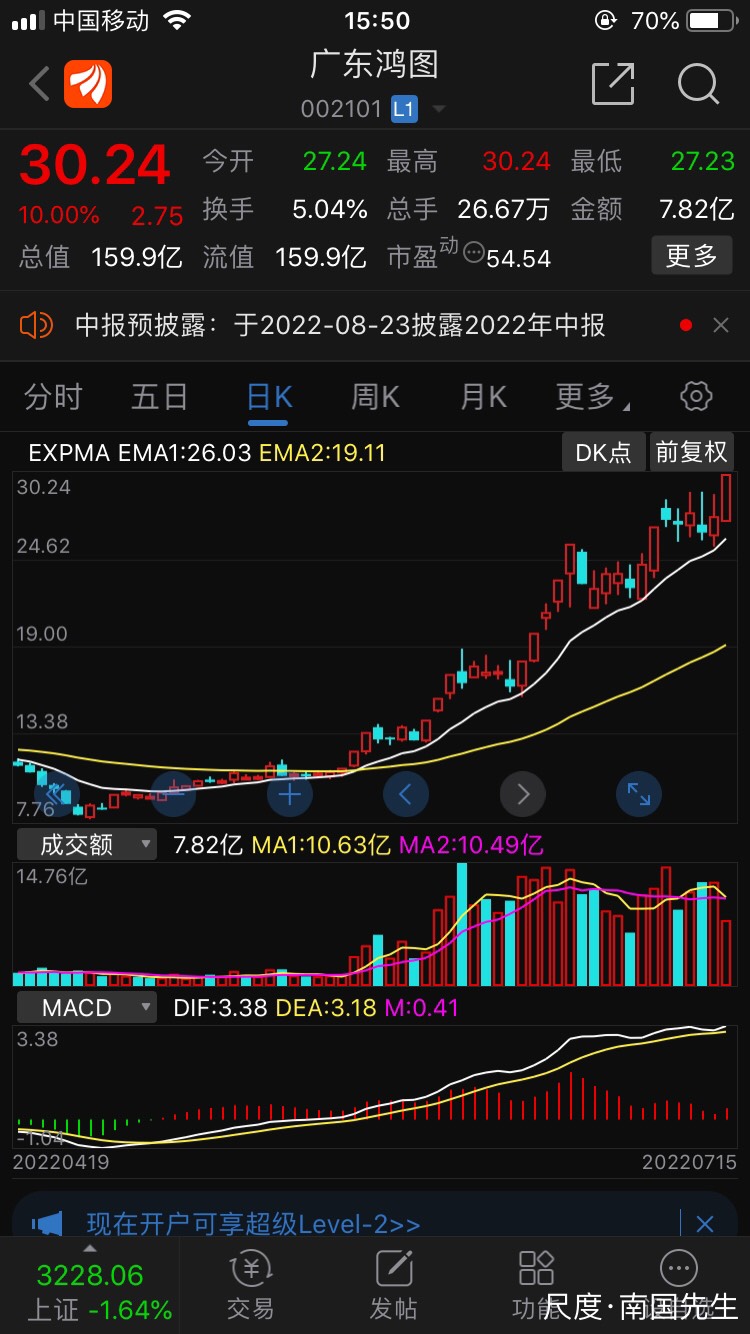
Task: Open the chart settings gear icon
Action: point(695,396)
